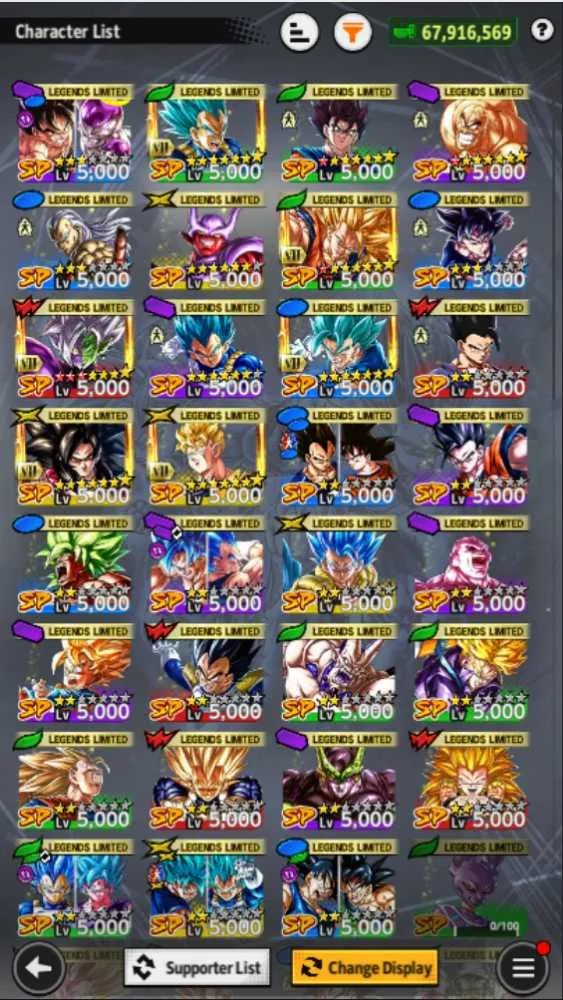Open the orange filter funnel
The height and width of the screenshot is (1000, 563).
coord(353,32)
